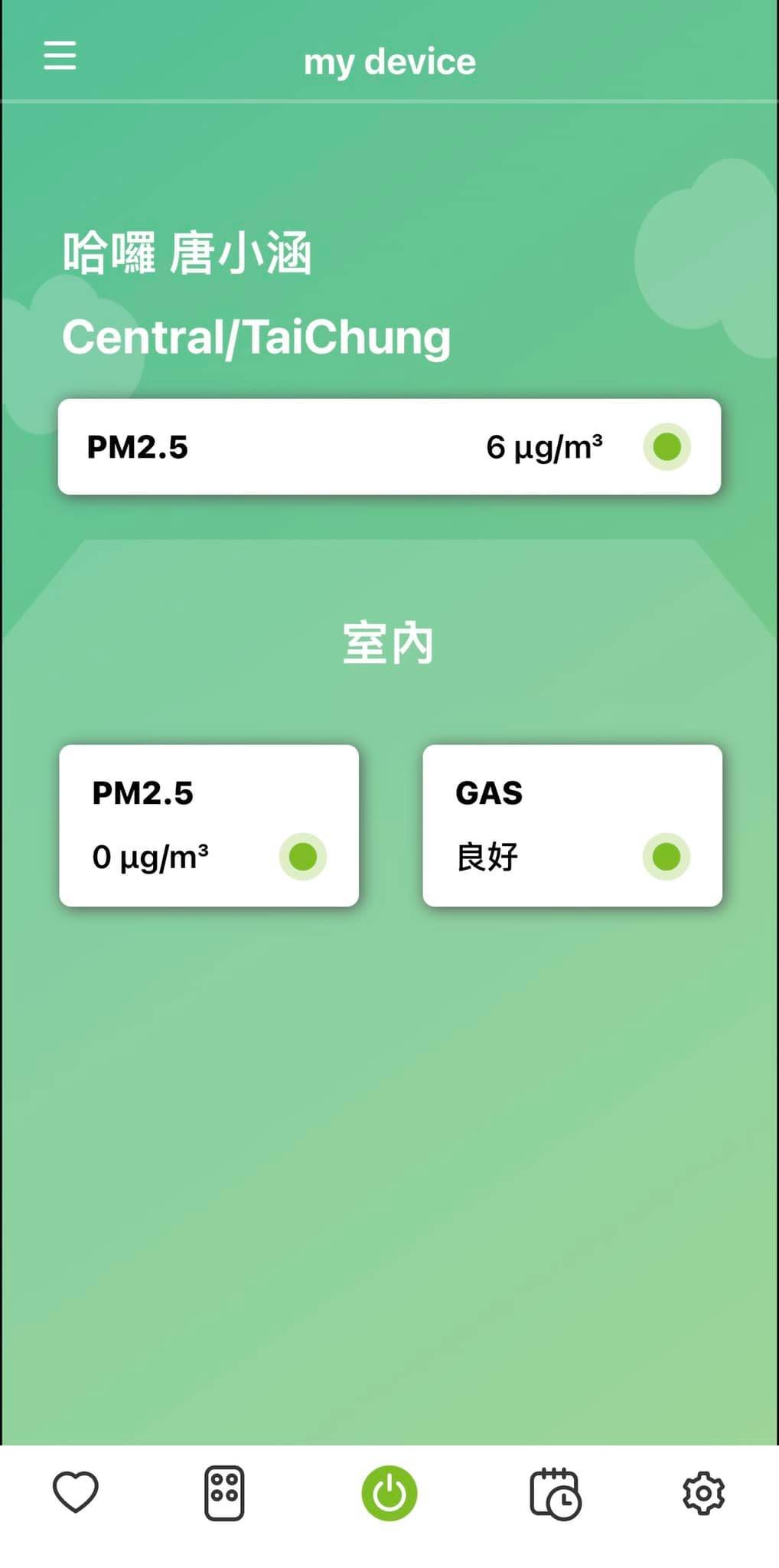Open the indoor PM2.5 0 µg/m³ card
Image resolution: width=779 pixels, height=1568 pixels.
pos(209,825)
